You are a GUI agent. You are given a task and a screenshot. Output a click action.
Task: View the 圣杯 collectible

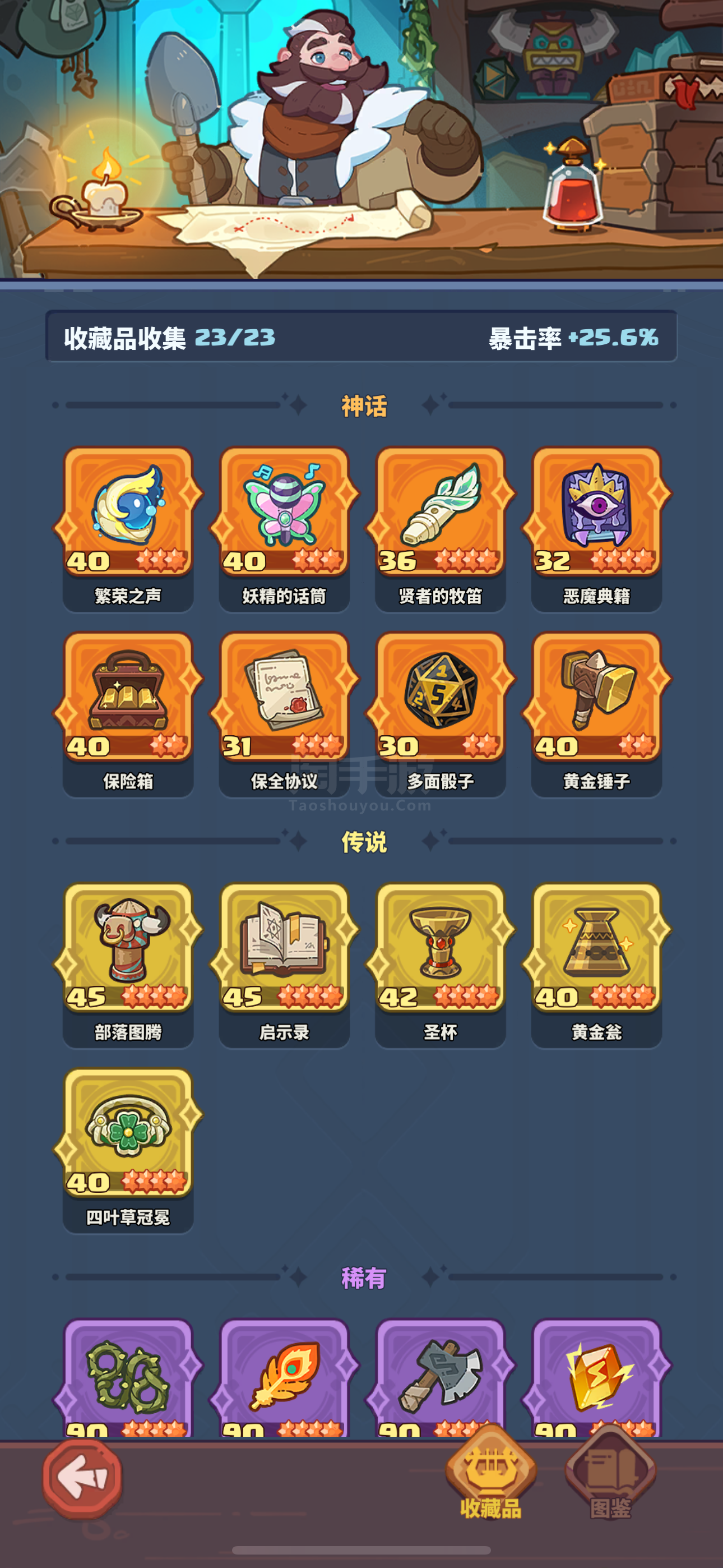(x=441, y=965)
